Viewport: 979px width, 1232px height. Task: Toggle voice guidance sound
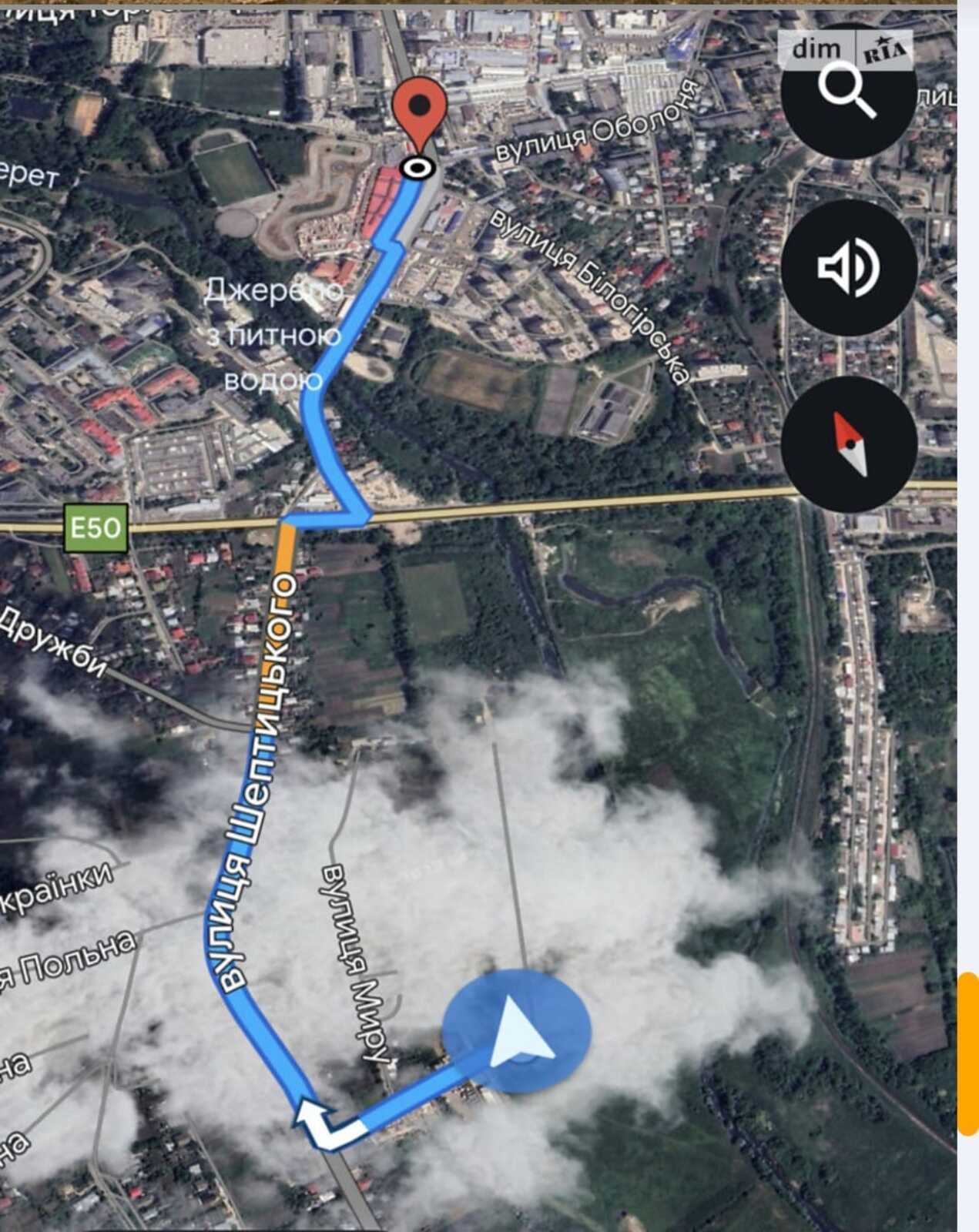(848, 267)
